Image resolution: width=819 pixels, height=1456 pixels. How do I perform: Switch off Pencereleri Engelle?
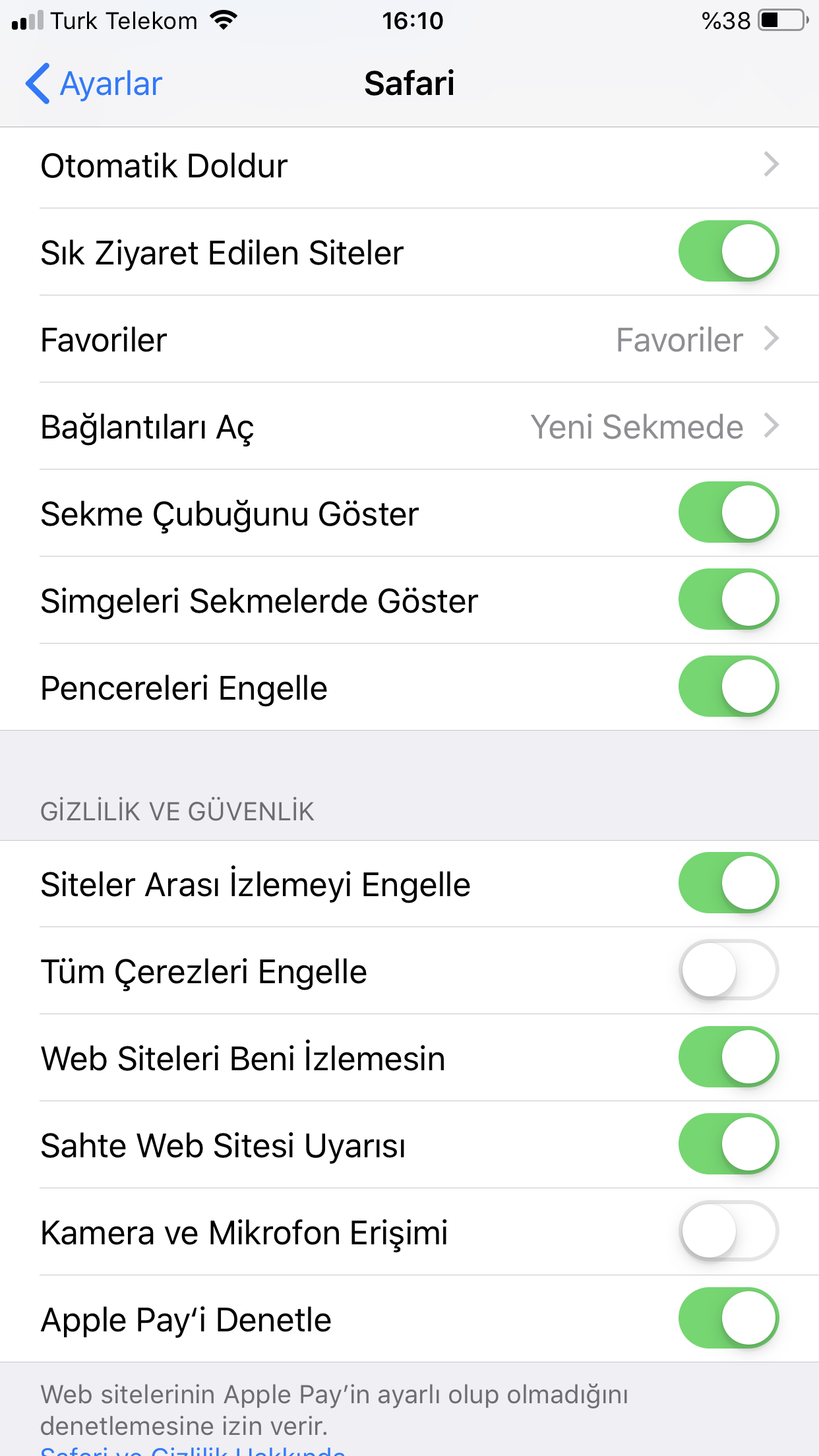pos(729,686)
